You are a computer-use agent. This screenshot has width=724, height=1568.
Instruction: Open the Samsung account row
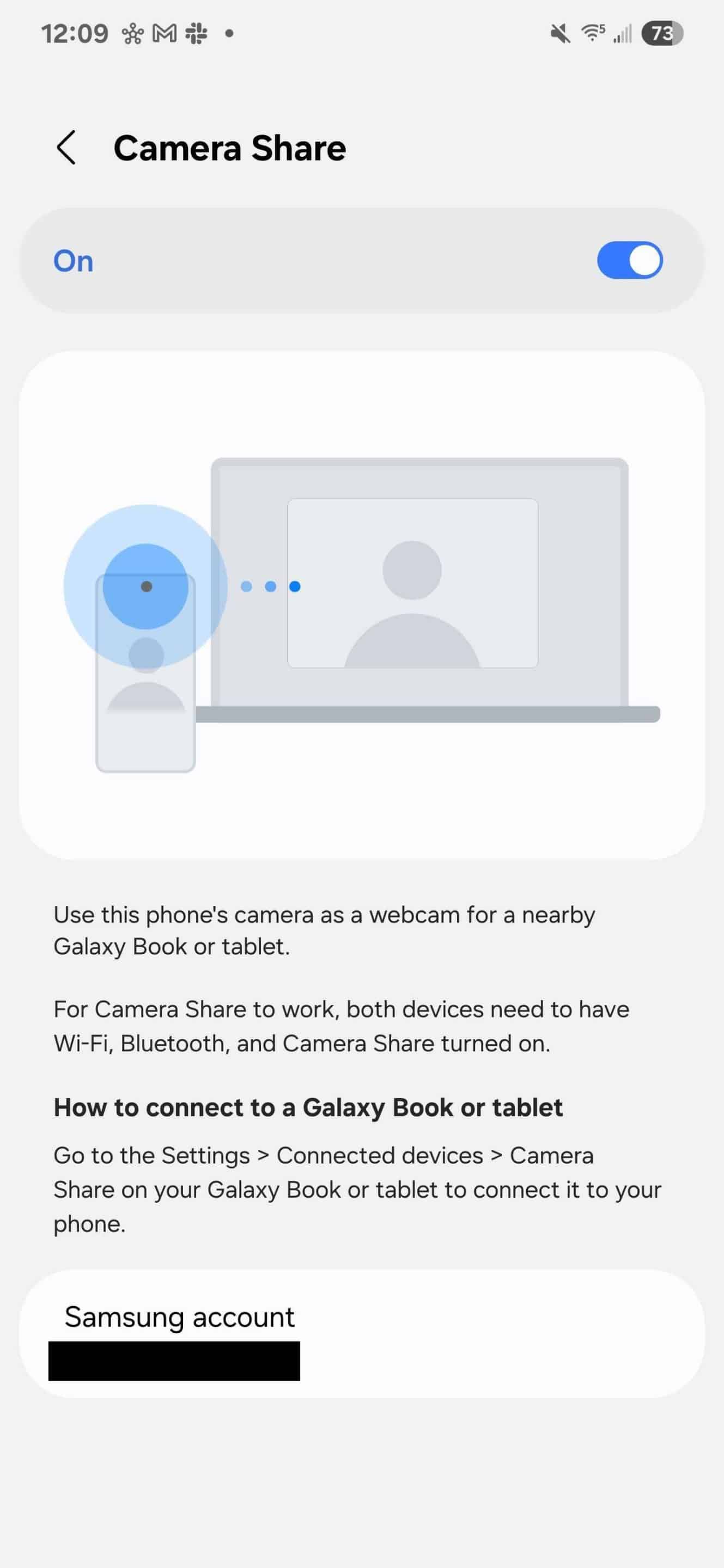362,1334
